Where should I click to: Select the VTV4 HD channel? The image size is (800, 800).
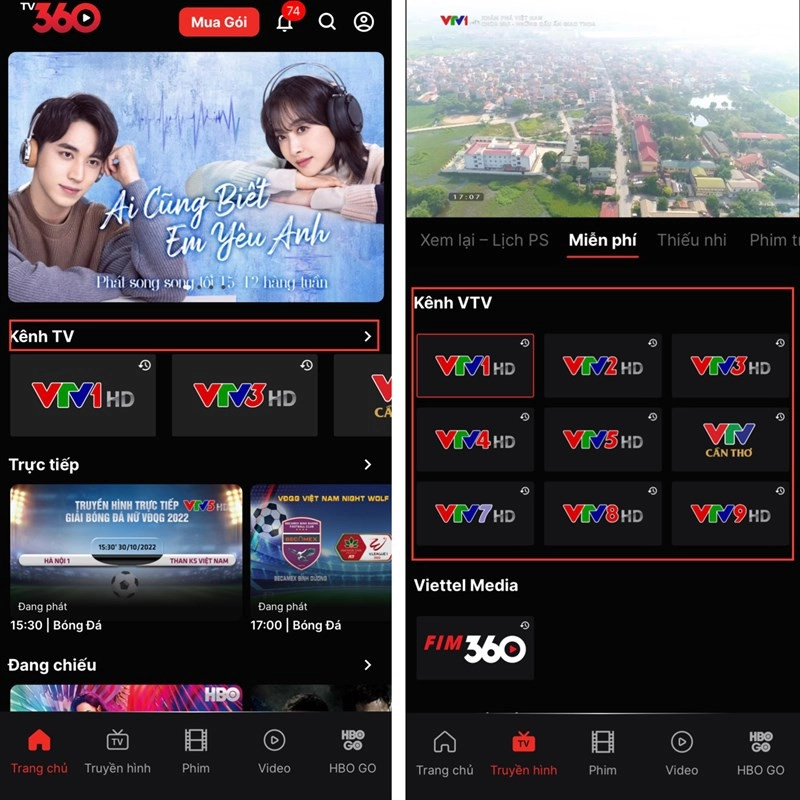tap(475, 440)
